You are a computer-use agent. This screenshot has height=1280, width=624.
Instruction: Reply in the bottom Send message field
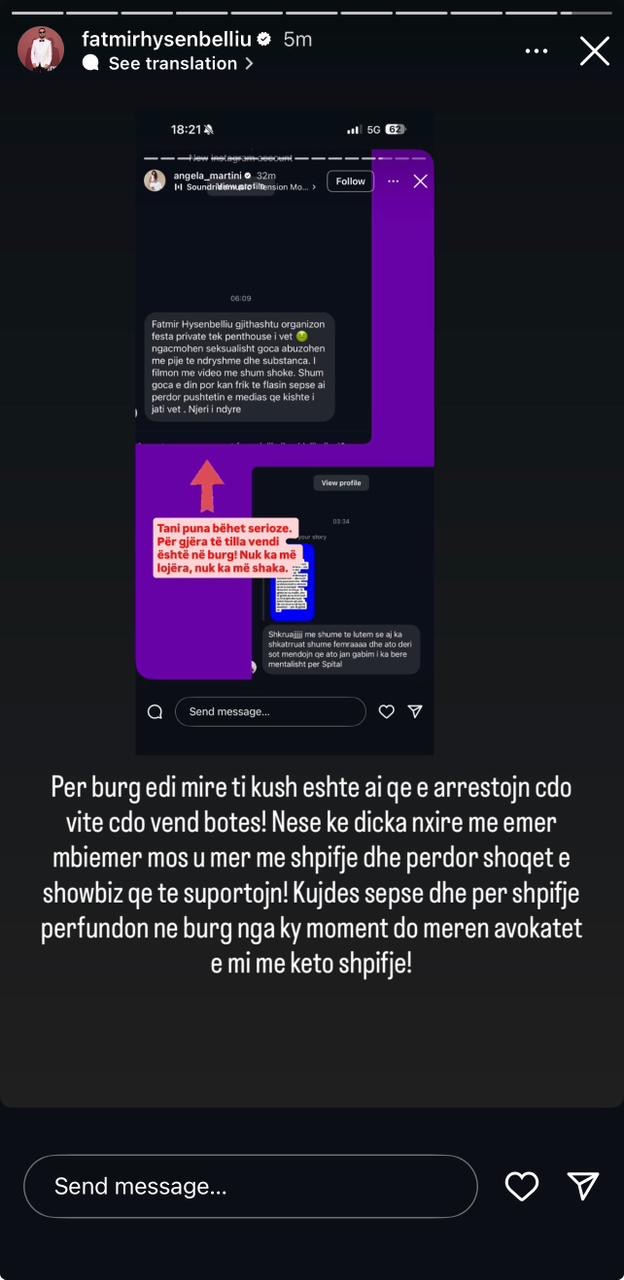click(x=250, y=1186)
